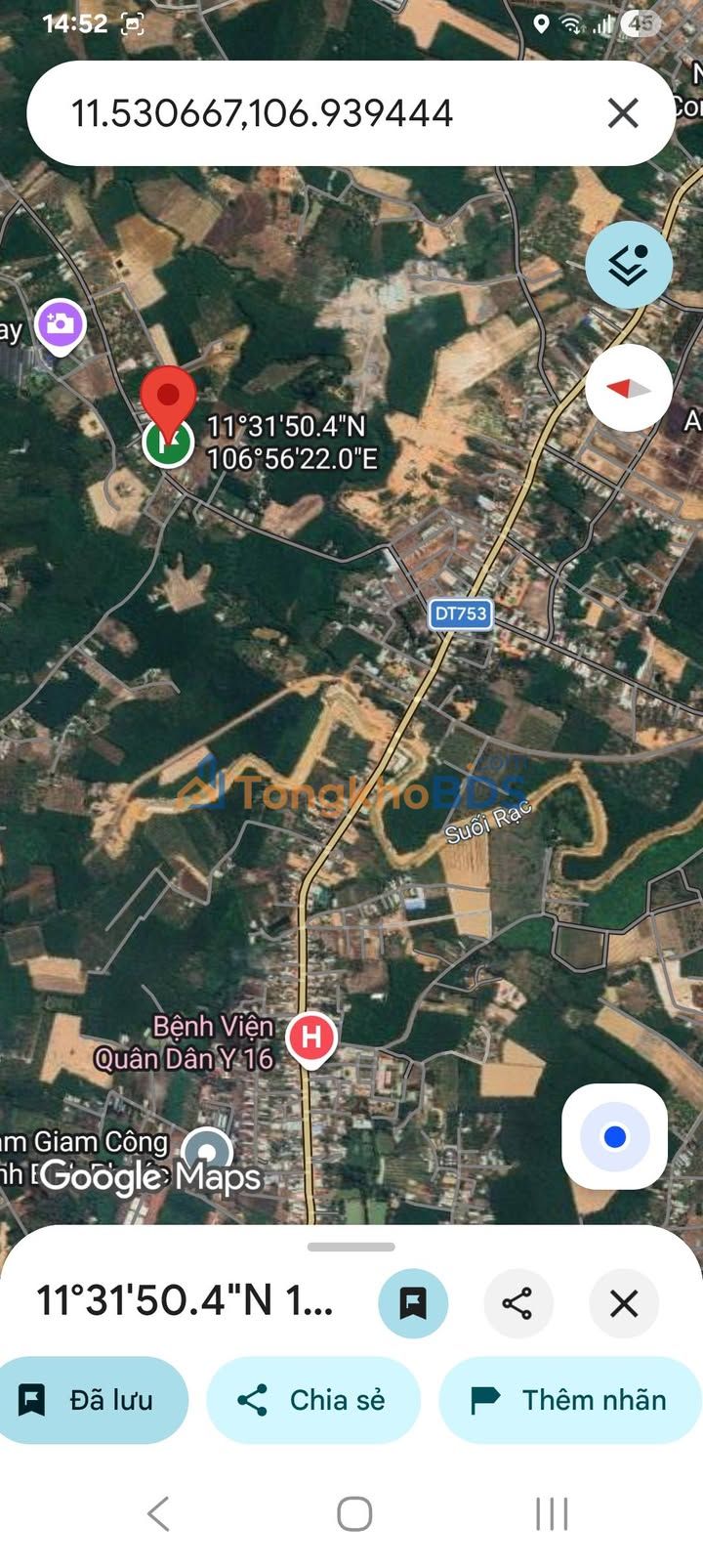Tap the Đã lưu chip

point(90,1400)
